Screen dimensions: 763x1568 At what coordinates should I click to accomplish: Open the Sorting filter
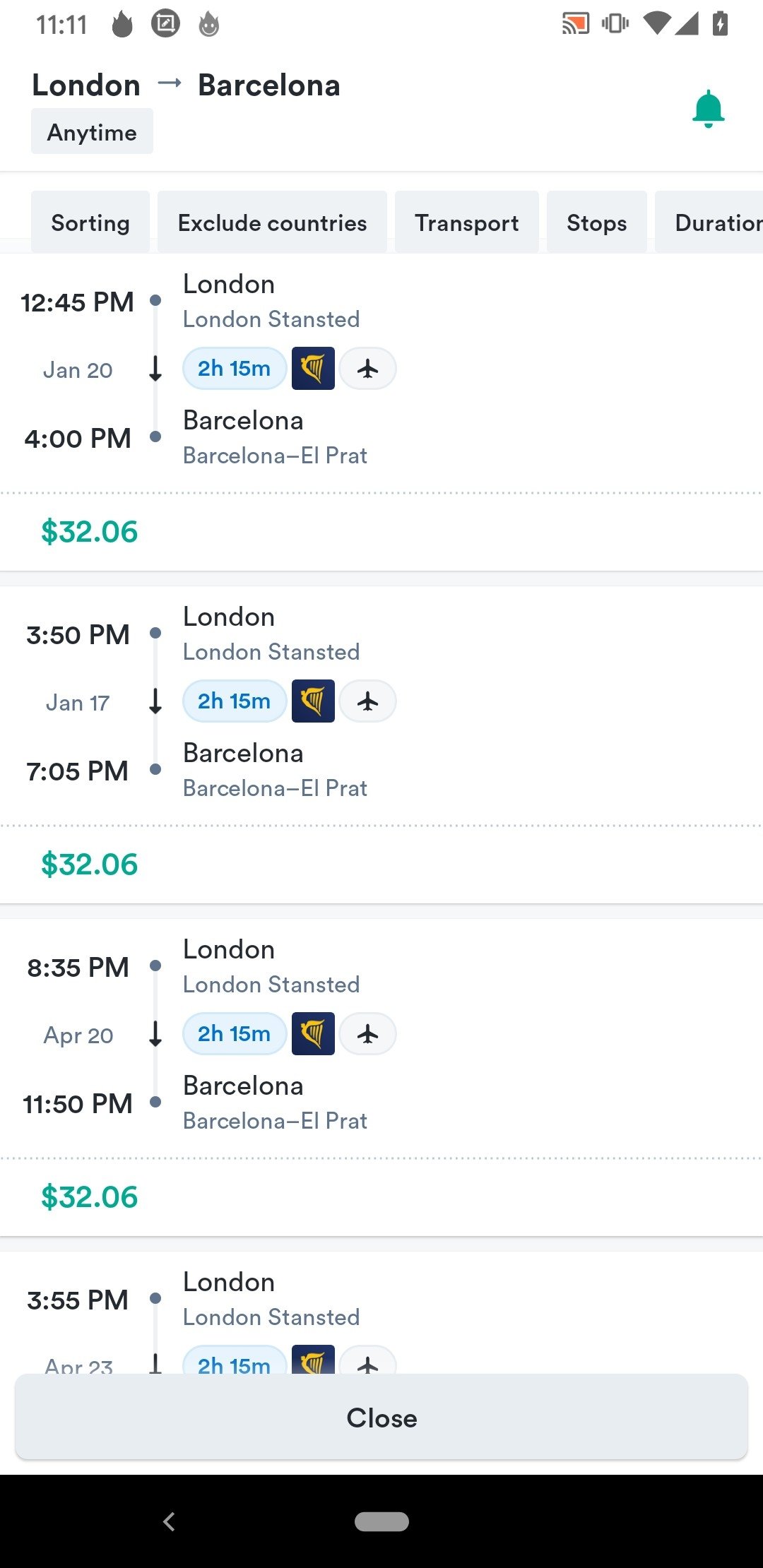click(x=90, y=222)
